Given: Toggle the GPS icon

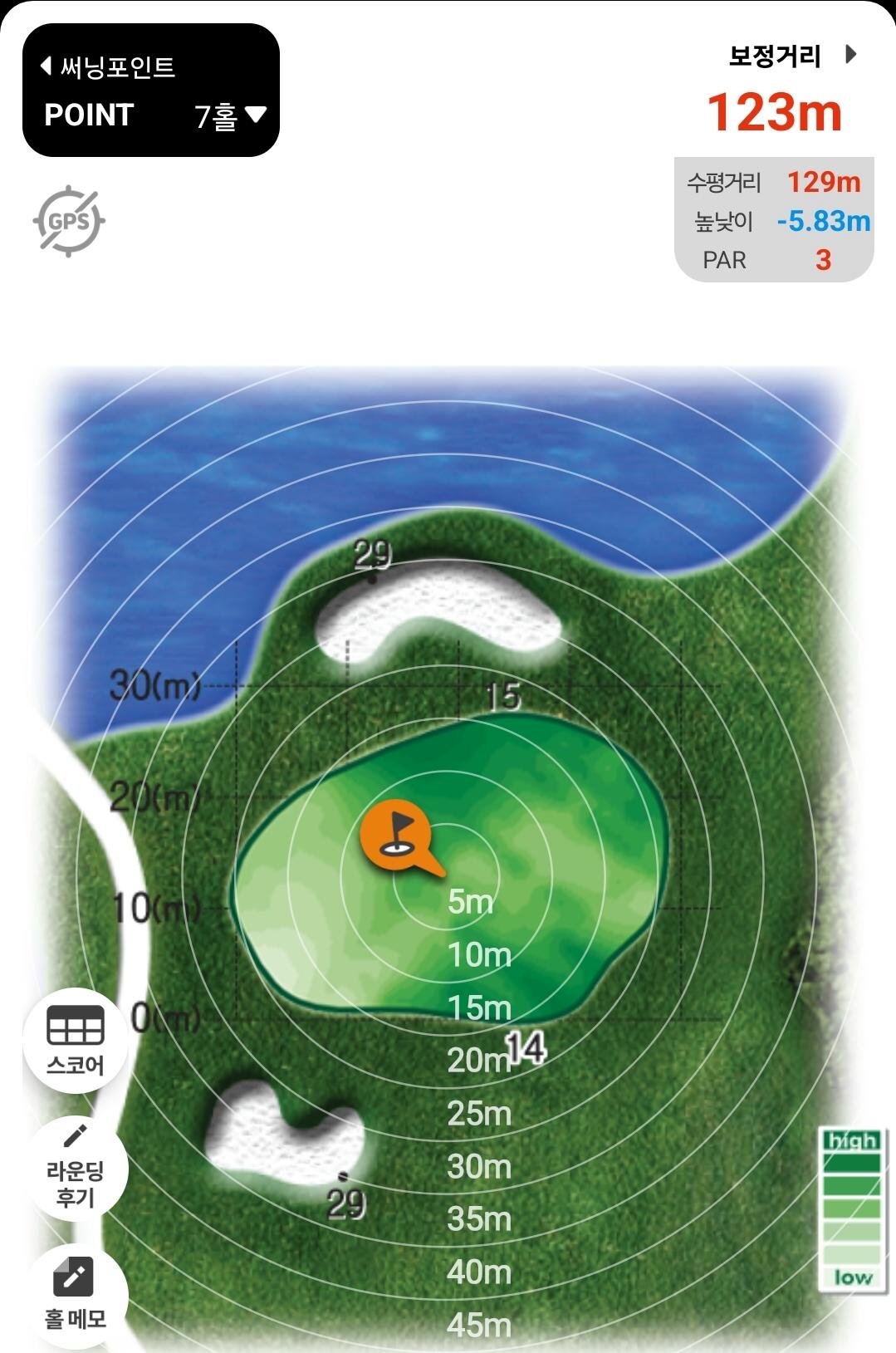Looking at the screenshot, I should pos(69,221).
